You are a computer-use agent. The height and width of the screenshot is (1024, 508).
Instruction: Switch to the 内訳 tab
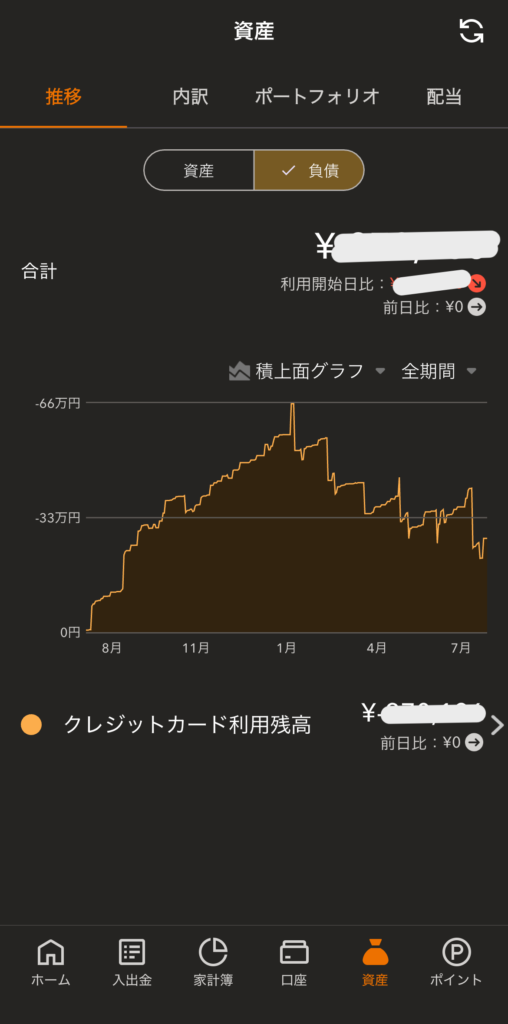[190, 97]
